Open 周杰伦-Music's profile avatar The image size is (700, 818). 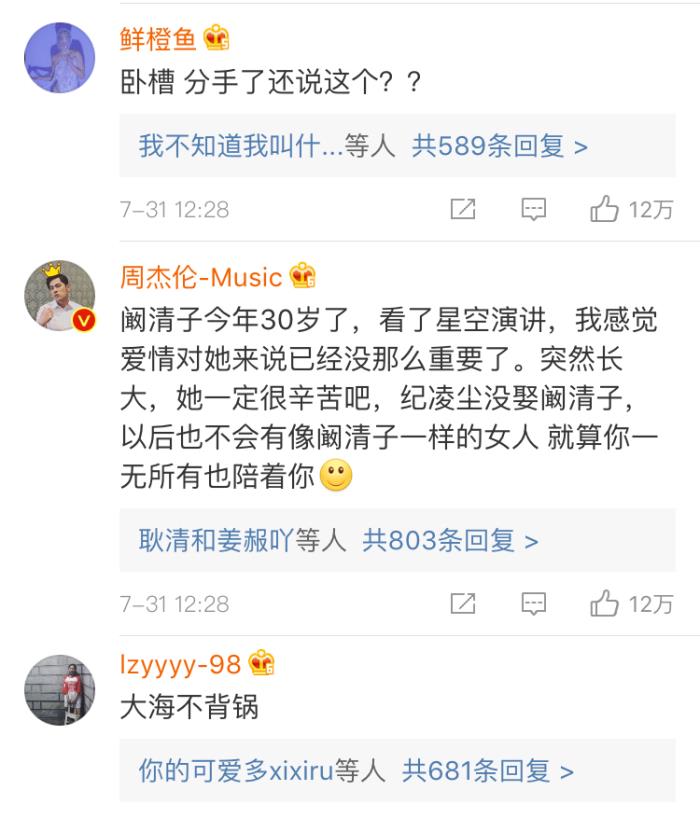pyautogui.click(x=59, y=297)
